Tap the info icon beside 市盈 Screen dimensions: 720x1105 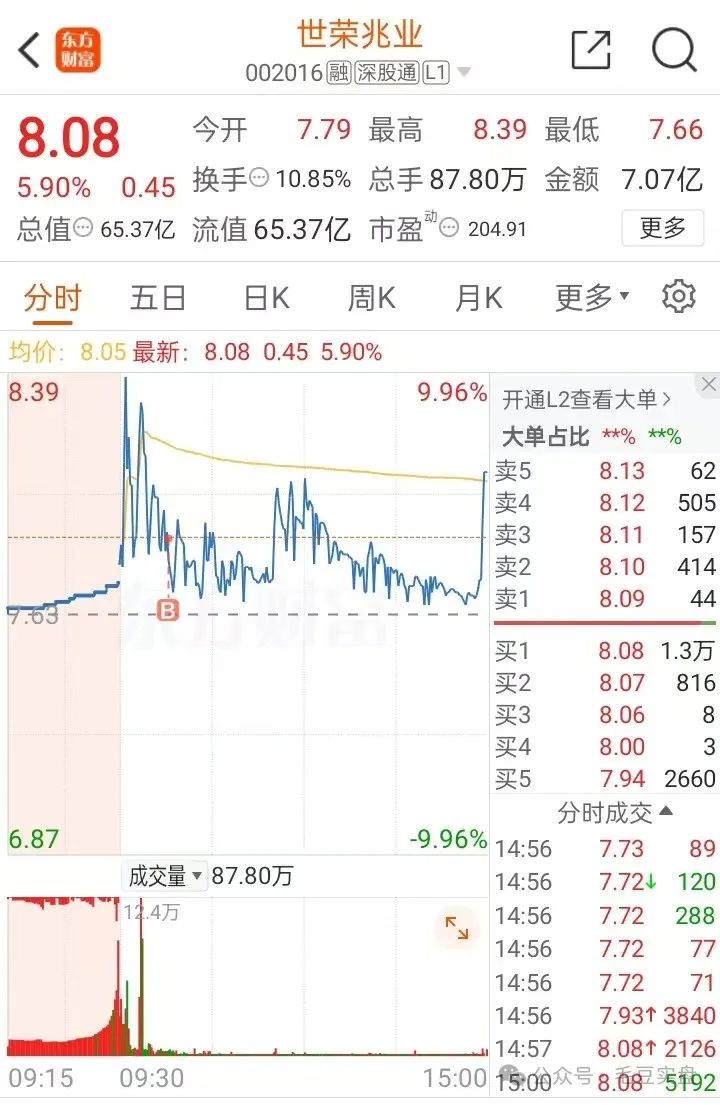click(x=449, y=226)
